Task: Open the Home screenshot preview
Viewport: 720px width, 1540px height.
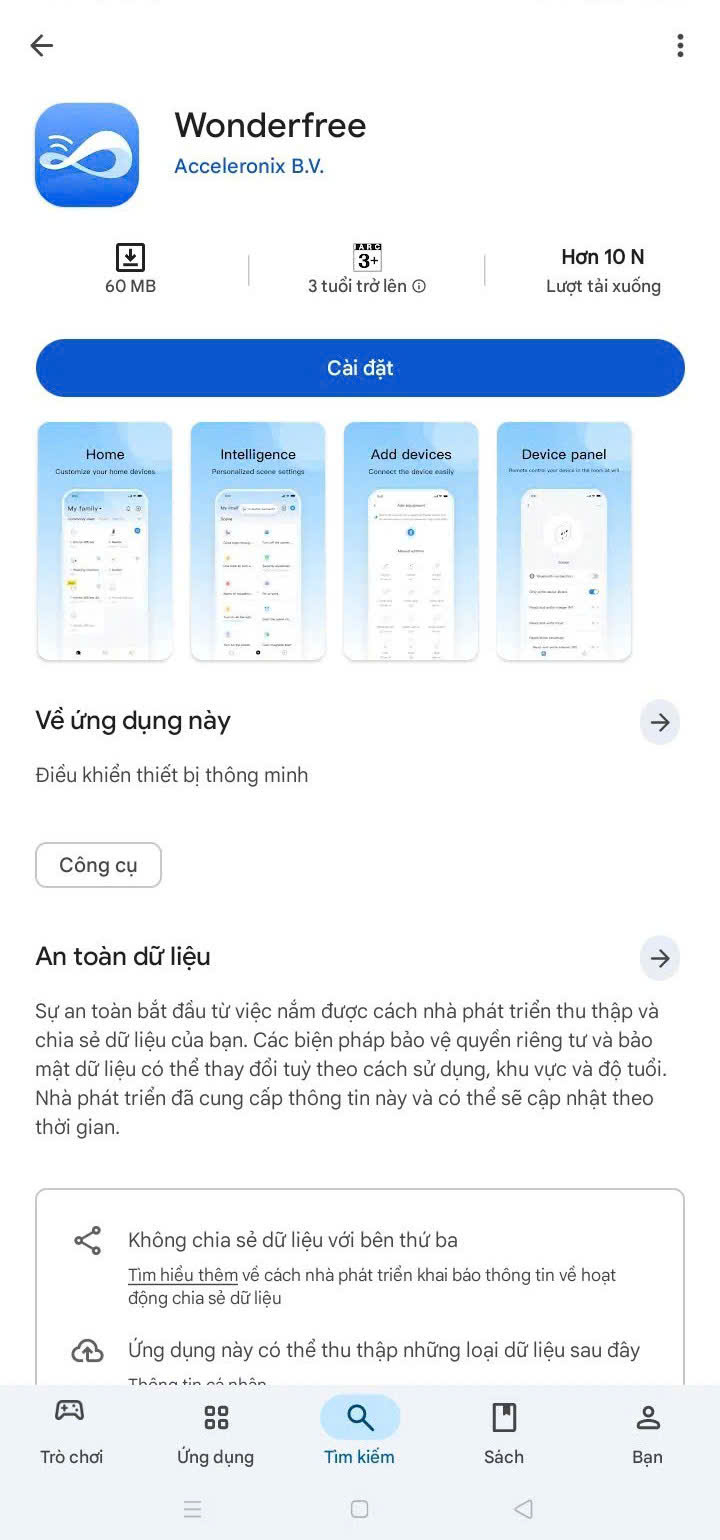Action: [x=105, y=541]
